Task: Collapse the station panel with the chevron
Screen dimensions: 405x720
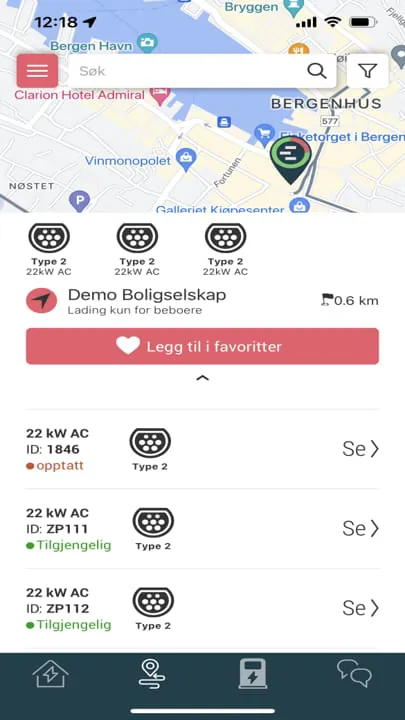Action: click(202, 378)
